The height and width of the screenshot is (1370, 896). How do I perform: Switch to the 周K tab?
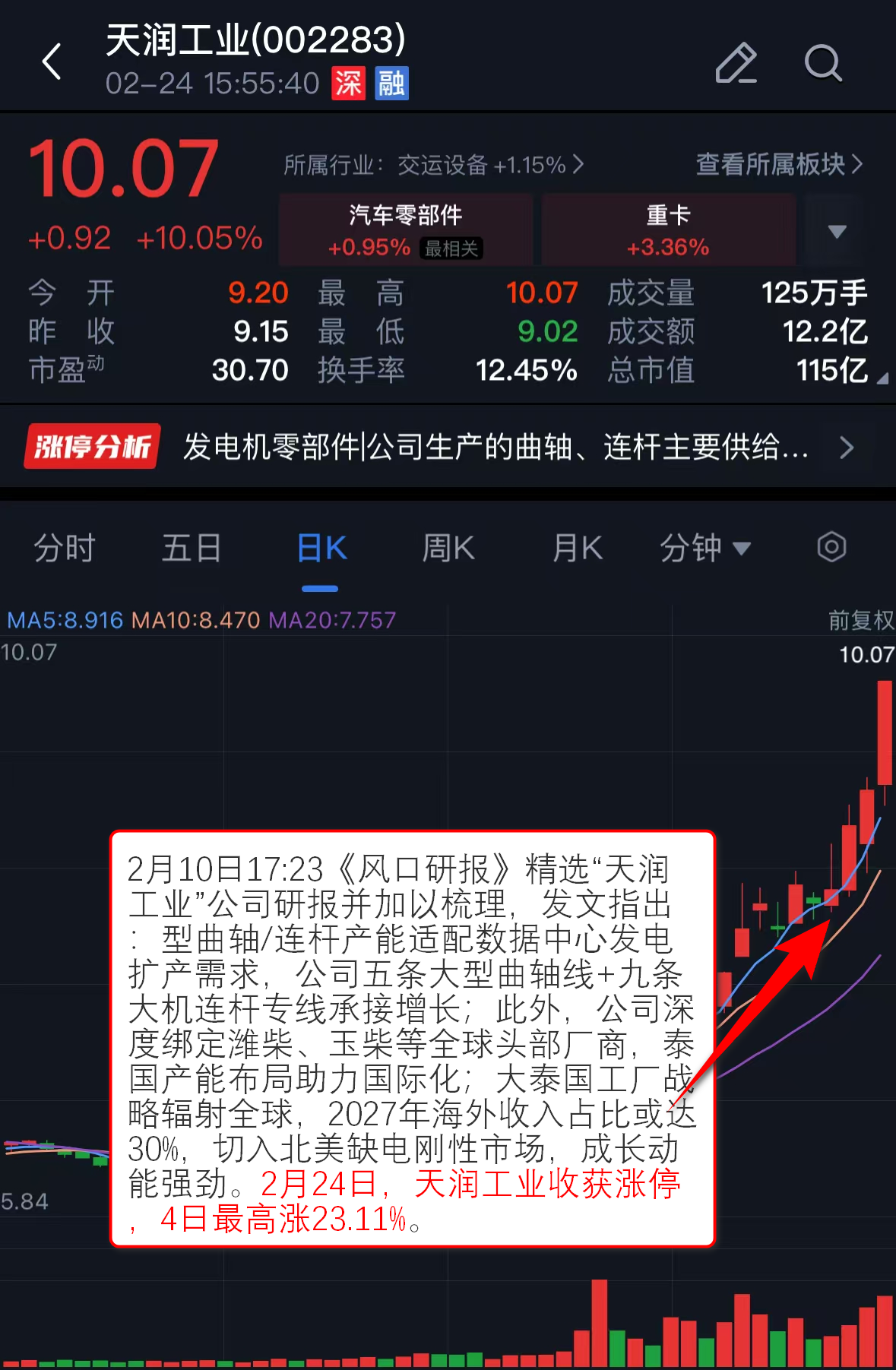tap(448, 548)
